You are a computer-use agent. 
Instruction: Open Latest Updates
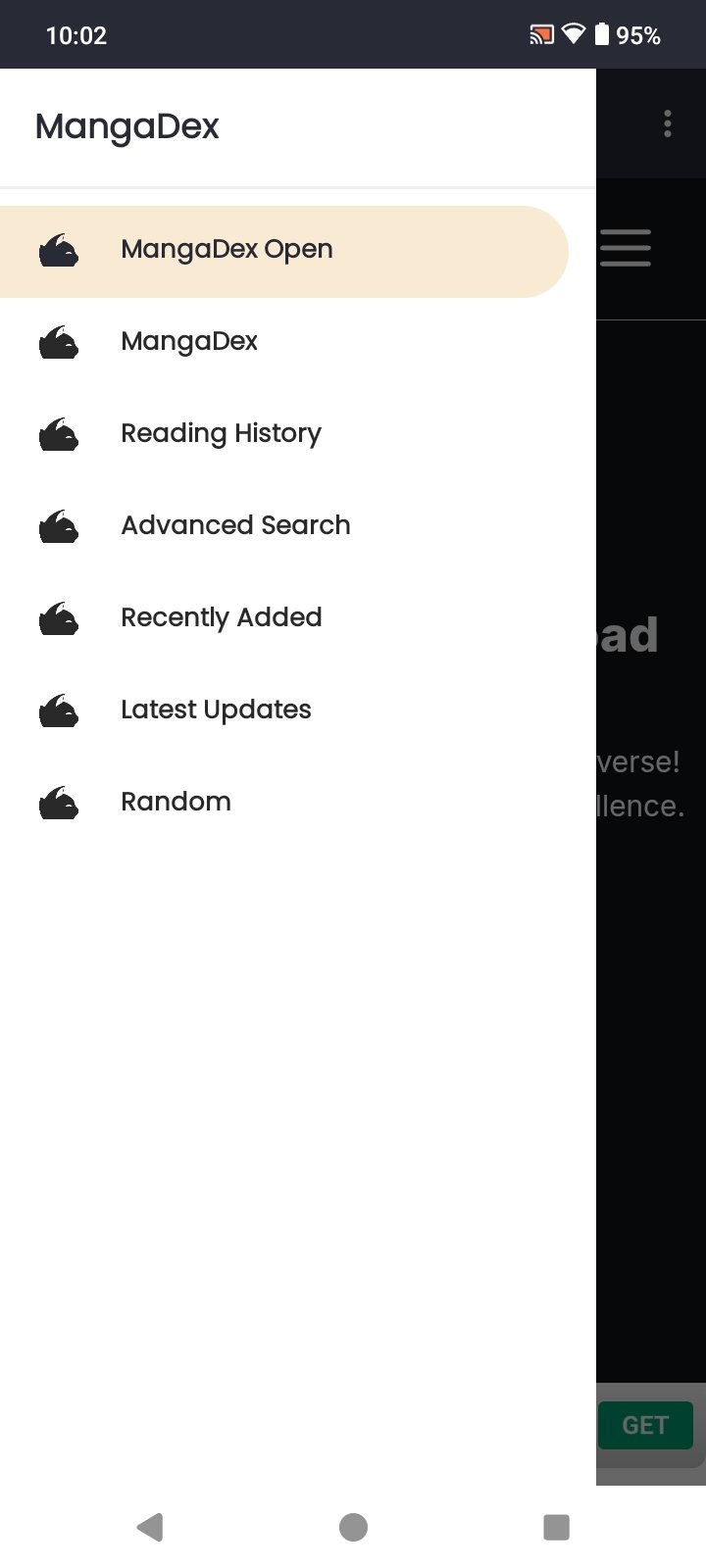coord(216,710)
